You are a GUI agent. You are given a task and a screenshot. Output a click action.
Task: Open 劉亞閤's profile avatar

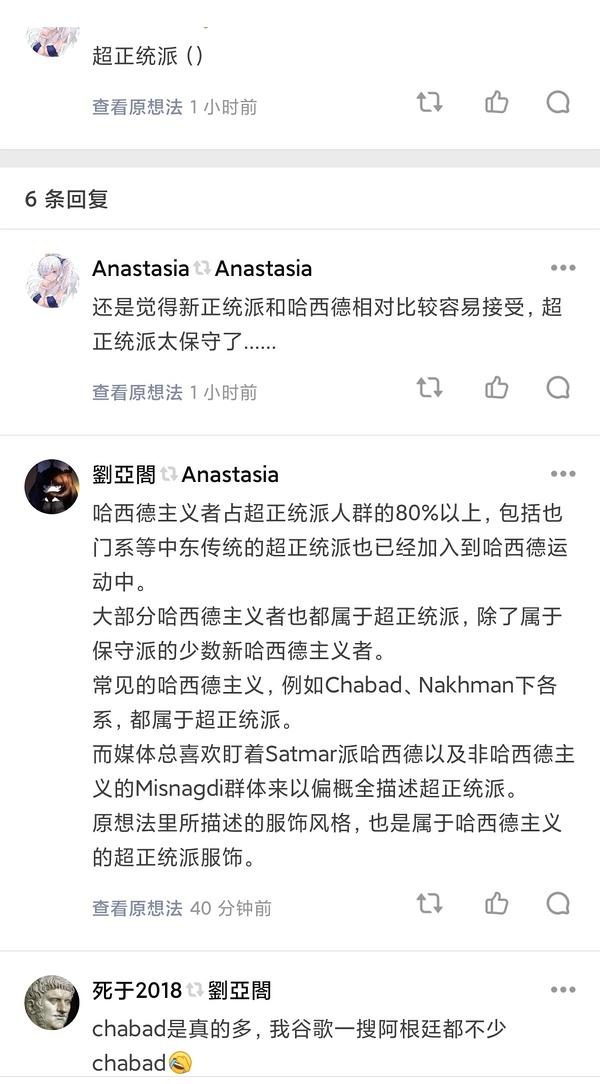pyautogui.click(x=51, y=486)
